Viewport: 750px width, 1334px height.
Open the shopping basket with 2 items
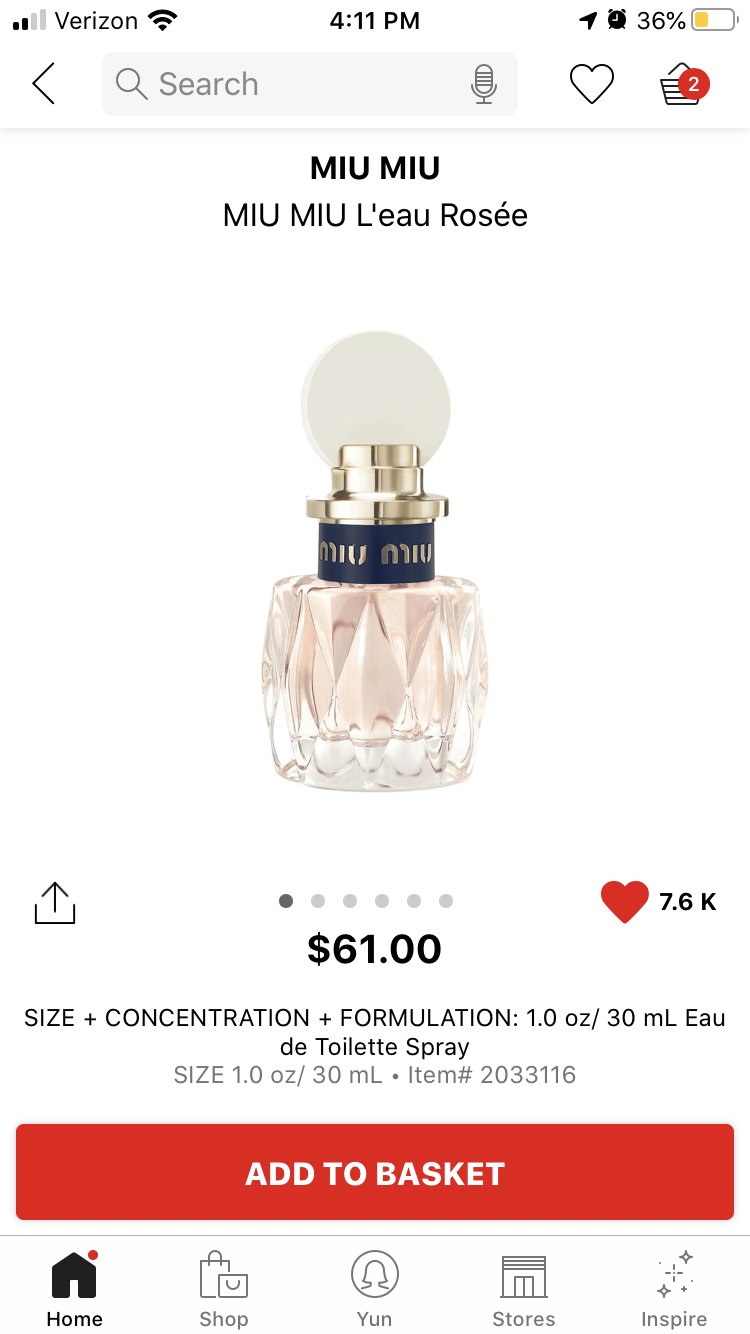click(683, 84)
